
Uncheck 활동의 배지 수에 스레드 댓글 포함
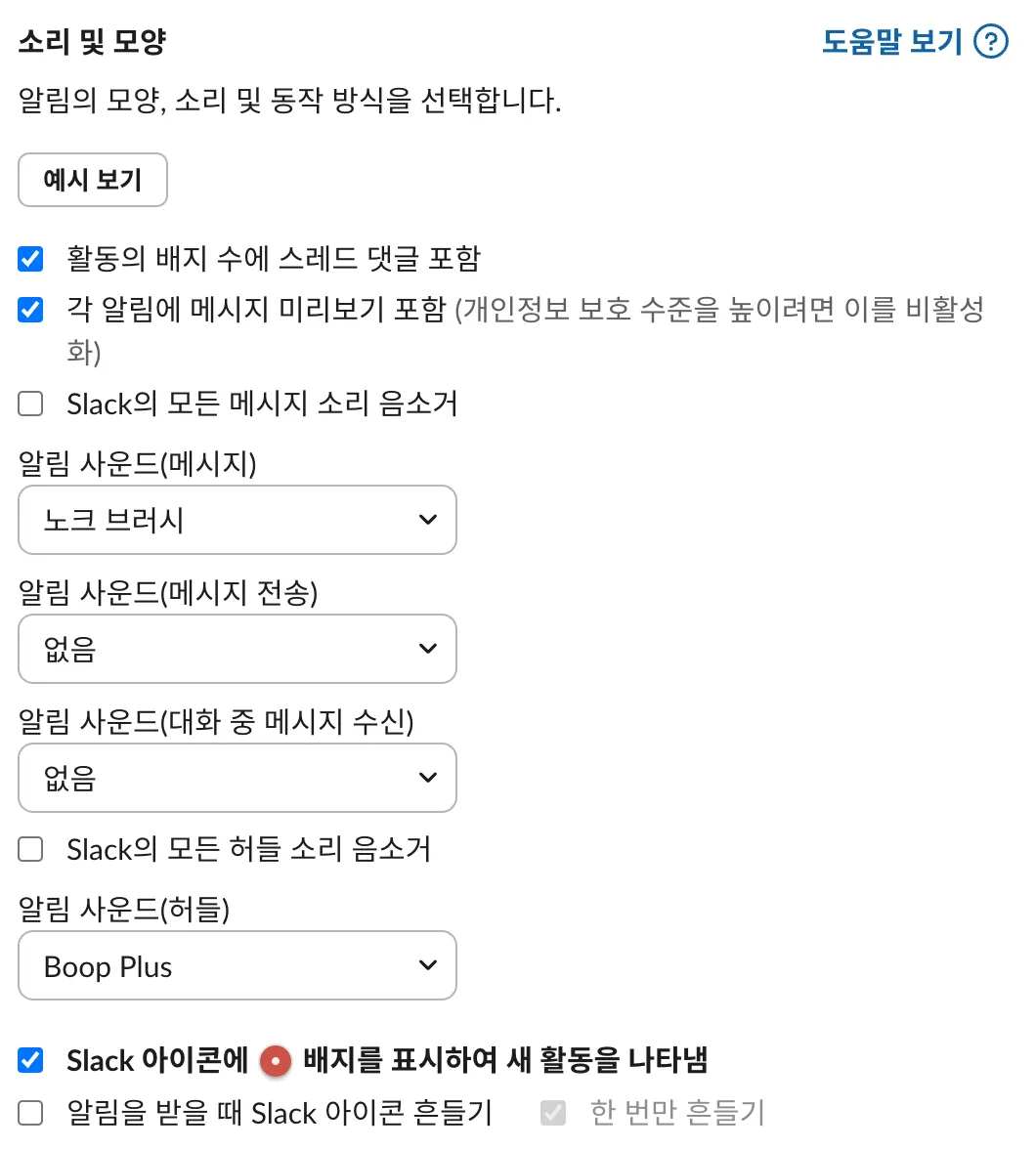pyautogui.click(x=31, y=259)
